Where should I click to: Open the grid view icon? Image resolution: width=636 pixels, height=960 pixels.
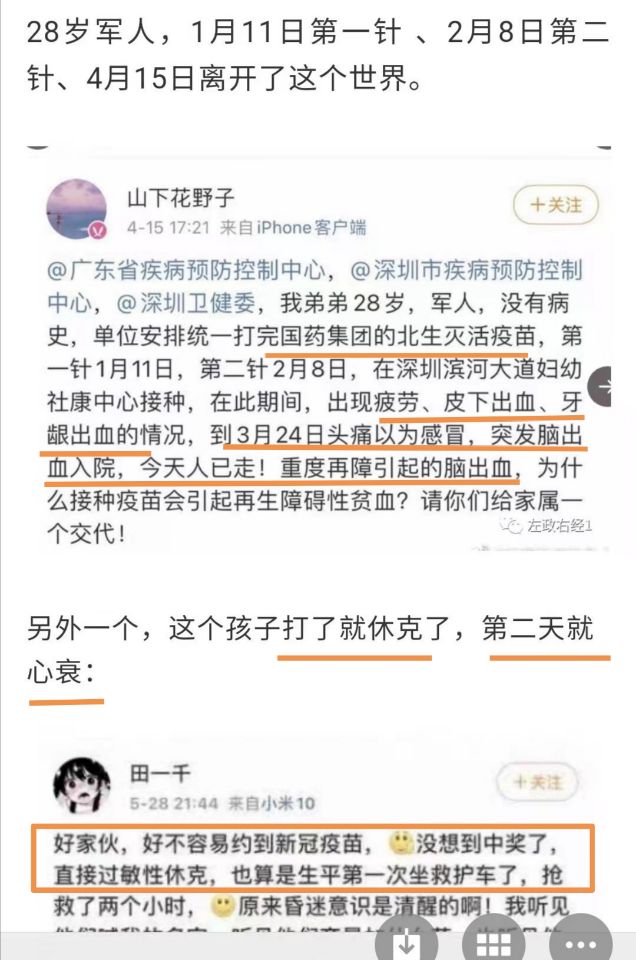pos(495,943)
